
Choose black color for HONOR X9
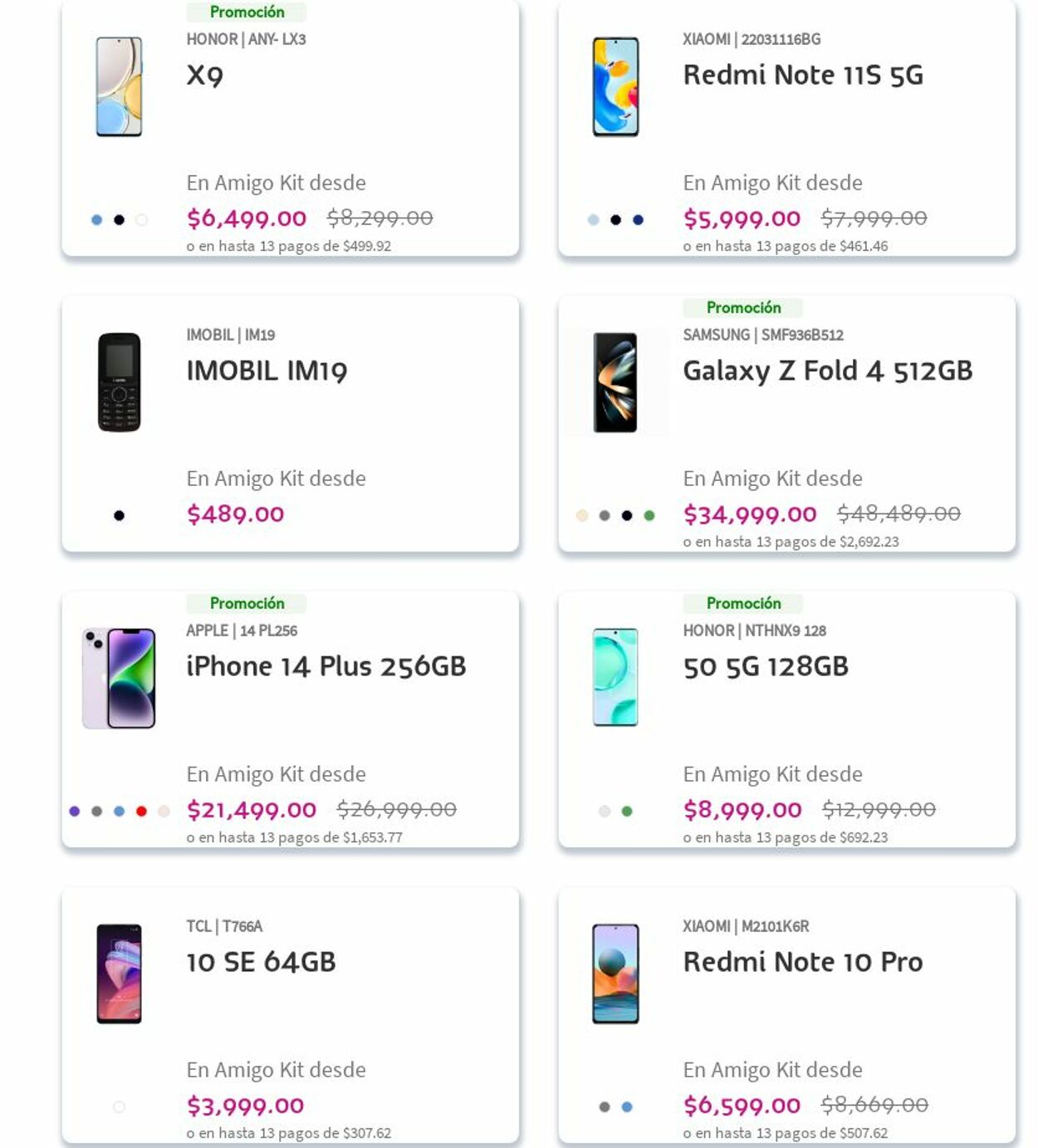(119, 220)
